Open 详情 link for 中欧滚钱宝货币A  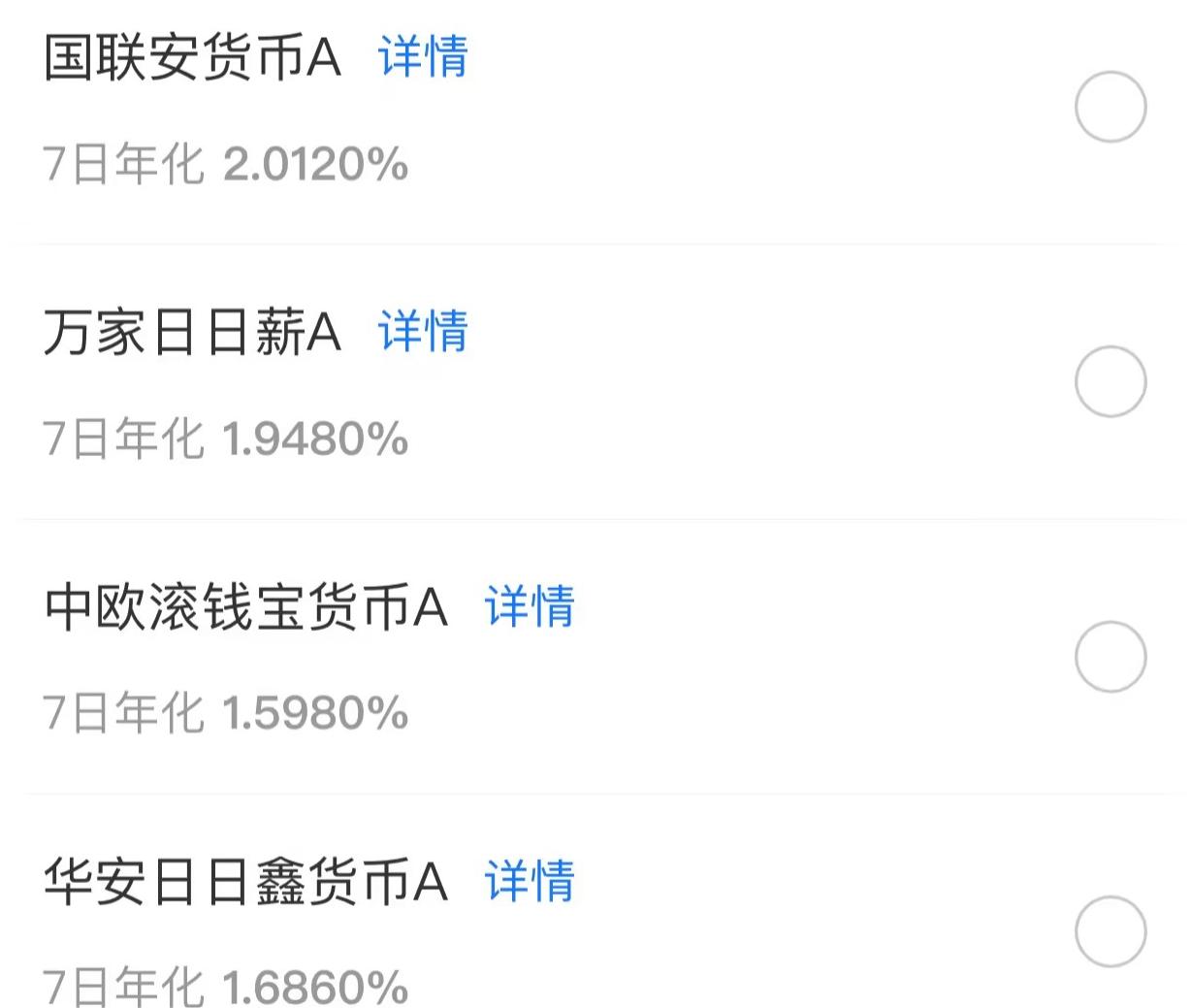(x=530, y=606)
